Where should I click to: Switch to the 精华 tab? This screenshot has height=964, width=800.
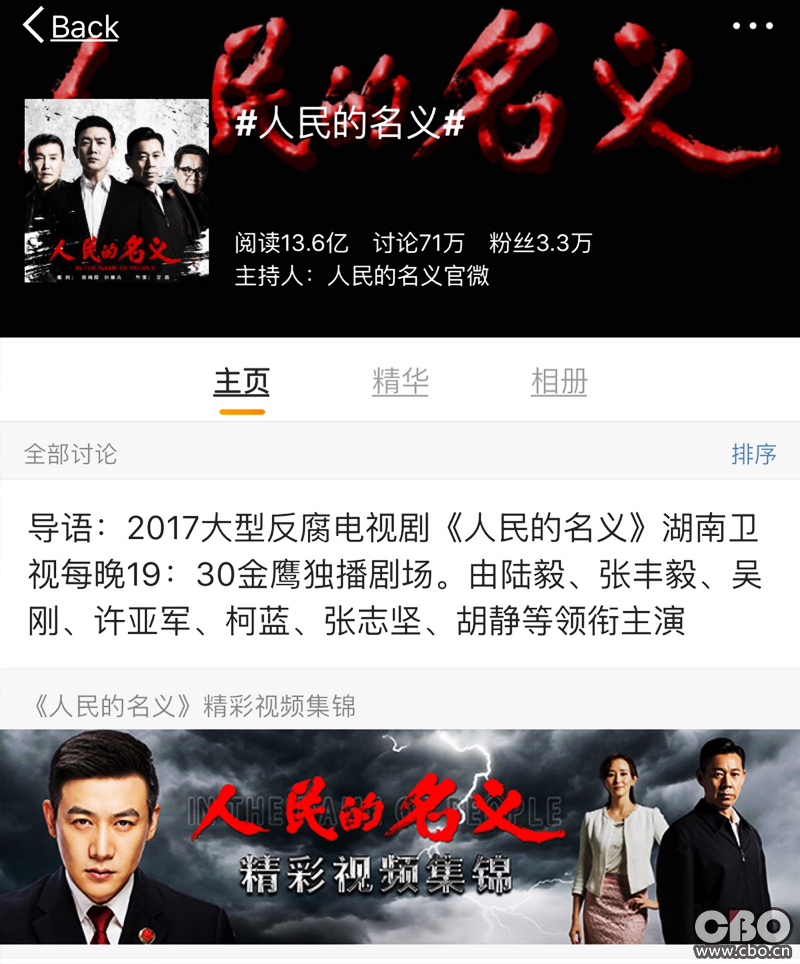point(400,382)
